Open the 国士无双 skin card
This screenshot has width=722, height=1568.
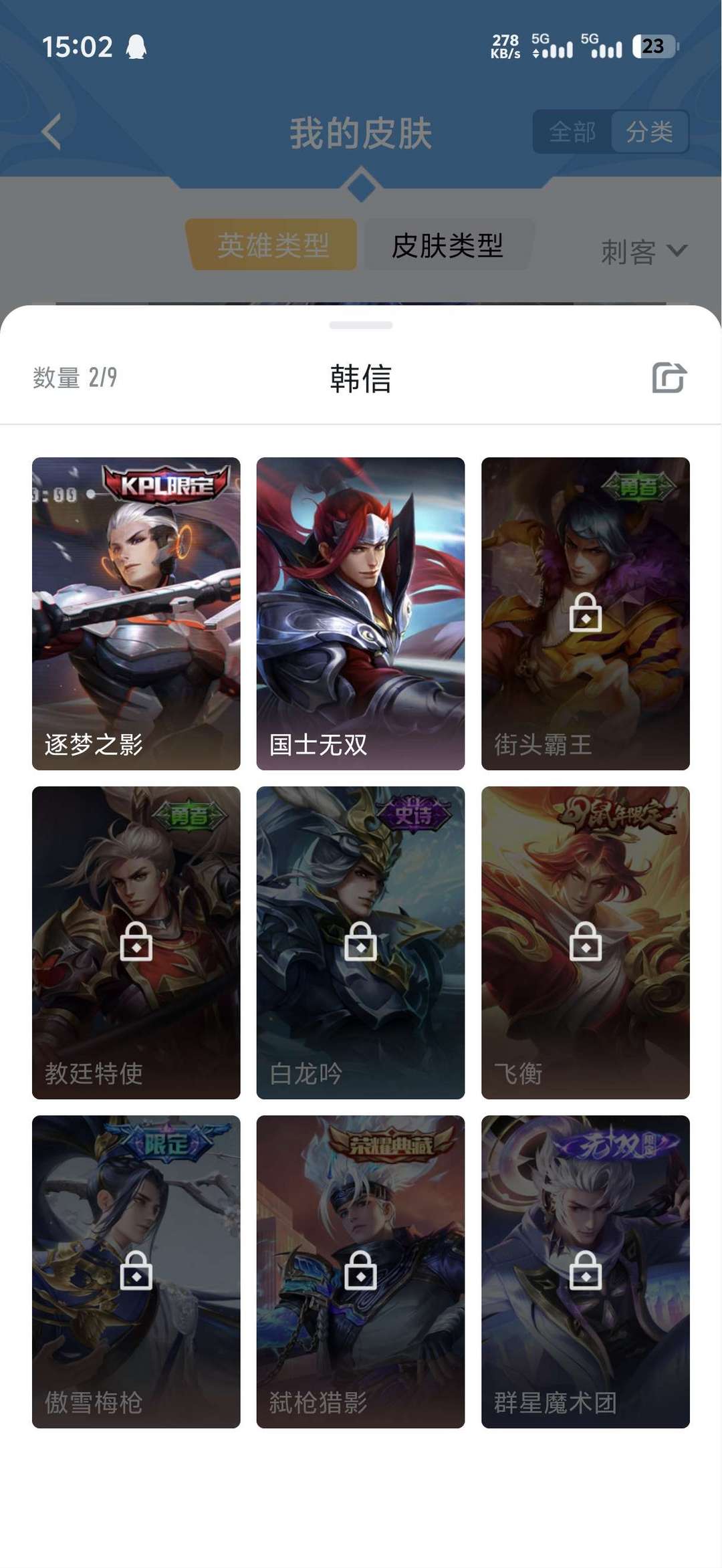[x=360, y=613]
